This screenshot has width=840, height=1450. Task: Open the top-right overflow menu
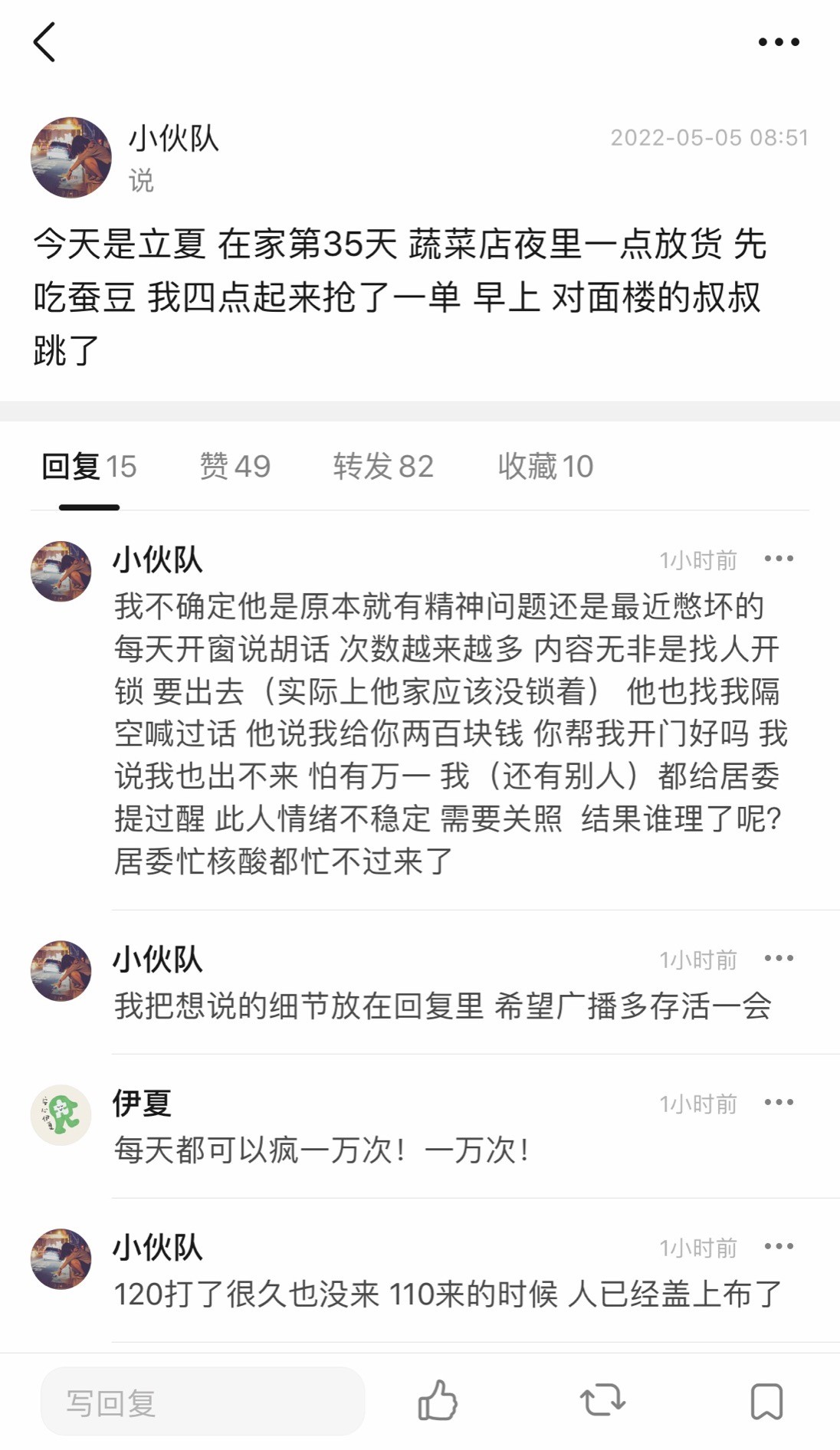(779, 42)
